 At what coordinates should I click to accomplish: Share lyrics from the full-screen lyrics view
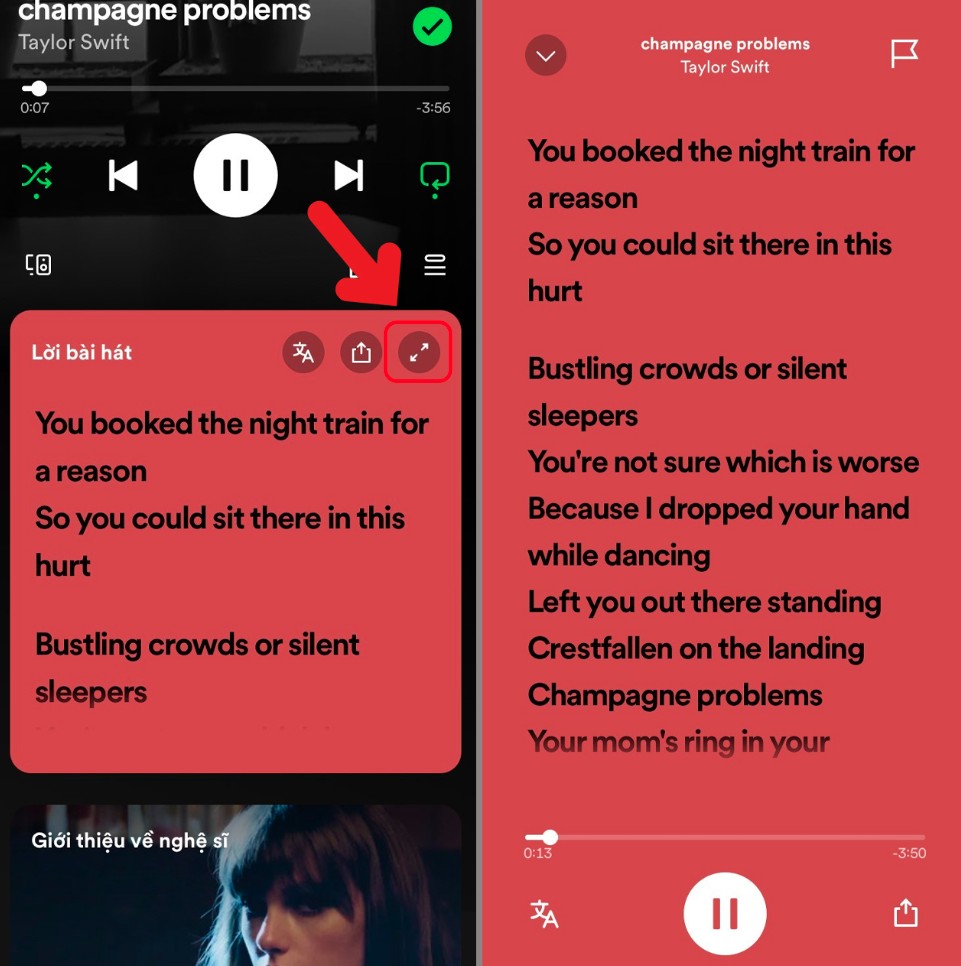[x=905, y=913]
